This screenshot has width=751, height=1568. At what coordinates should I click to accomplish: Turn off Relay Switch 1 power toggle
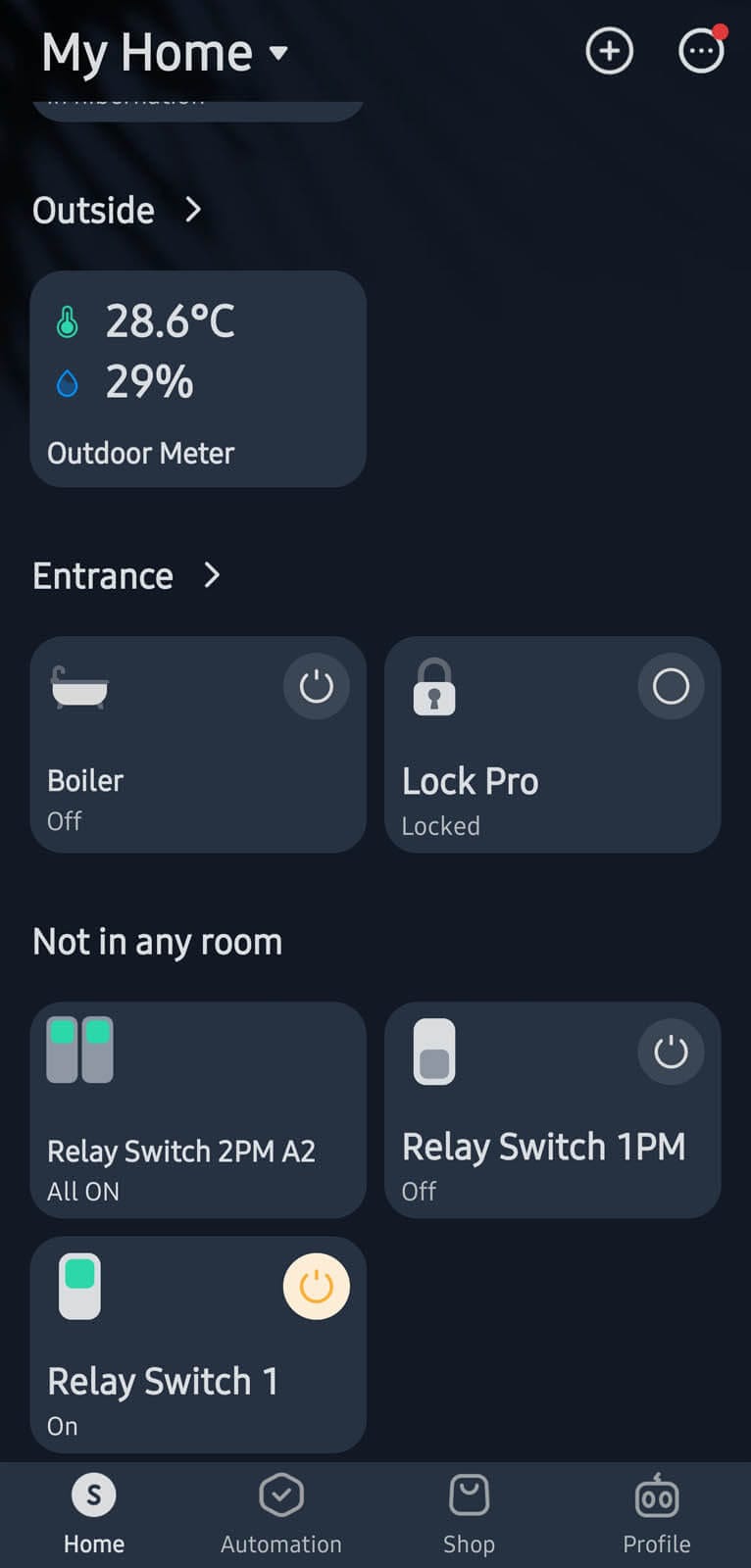click(x=316, y=1286)
